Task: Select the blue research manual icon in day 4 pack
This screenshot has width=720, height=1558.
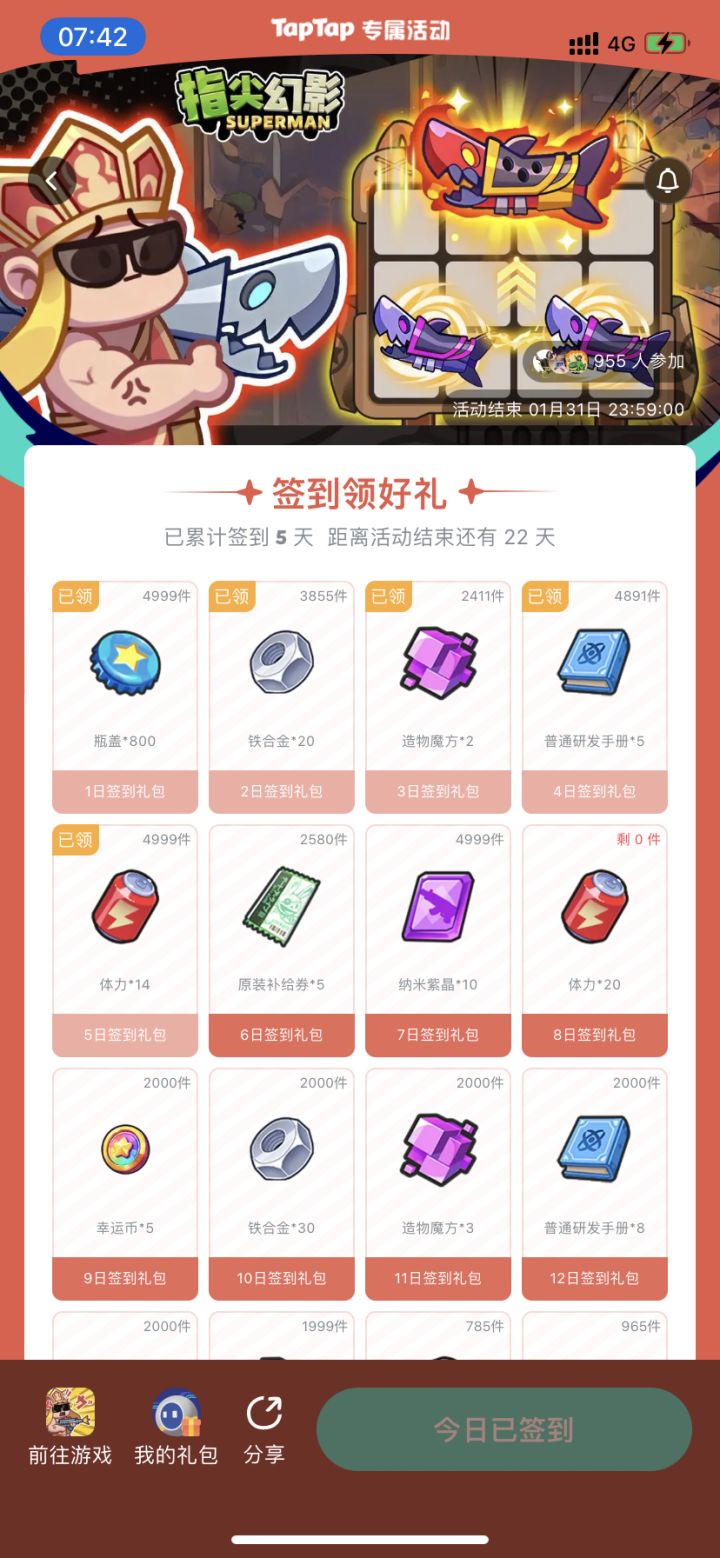Action: point(594,660)
